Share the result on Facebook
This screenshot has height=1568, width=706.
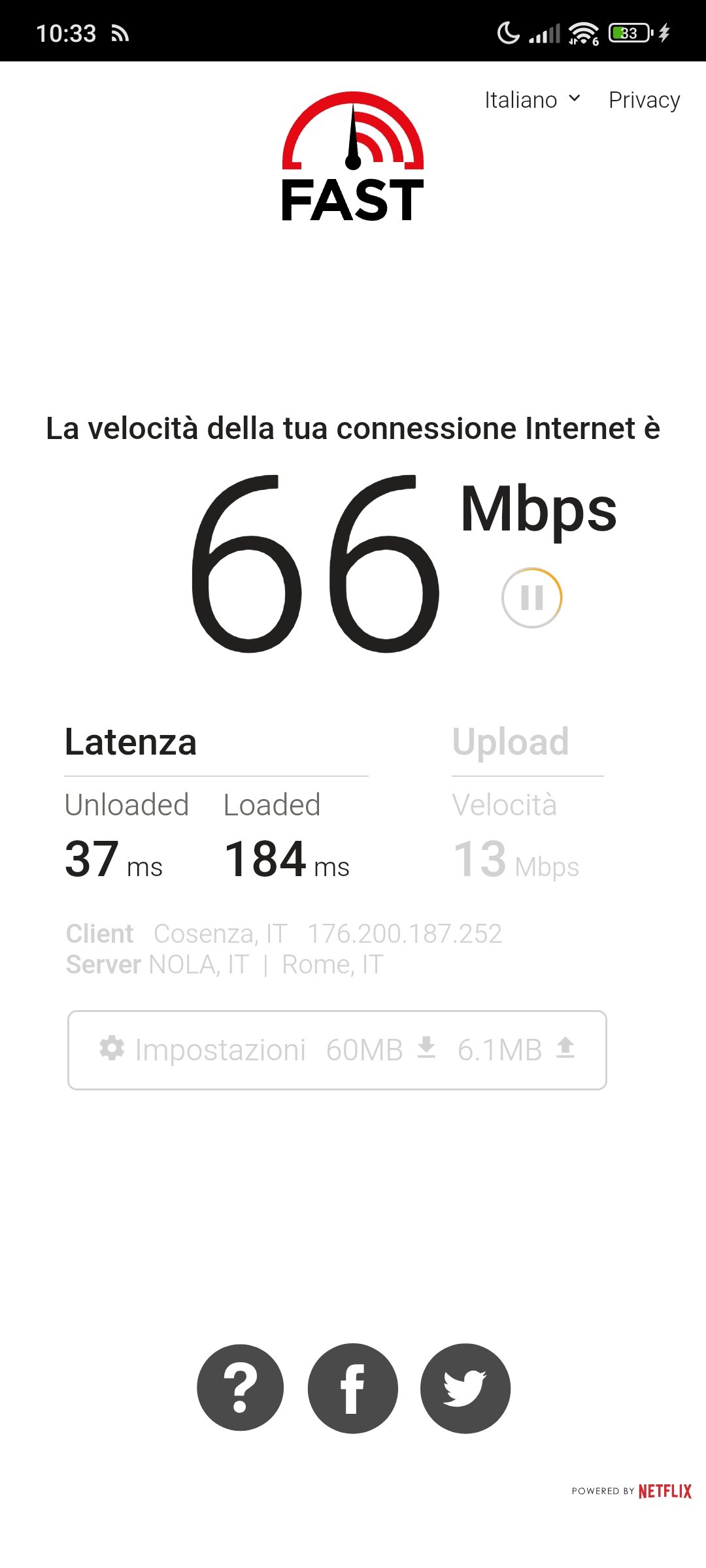[353, 1388]
